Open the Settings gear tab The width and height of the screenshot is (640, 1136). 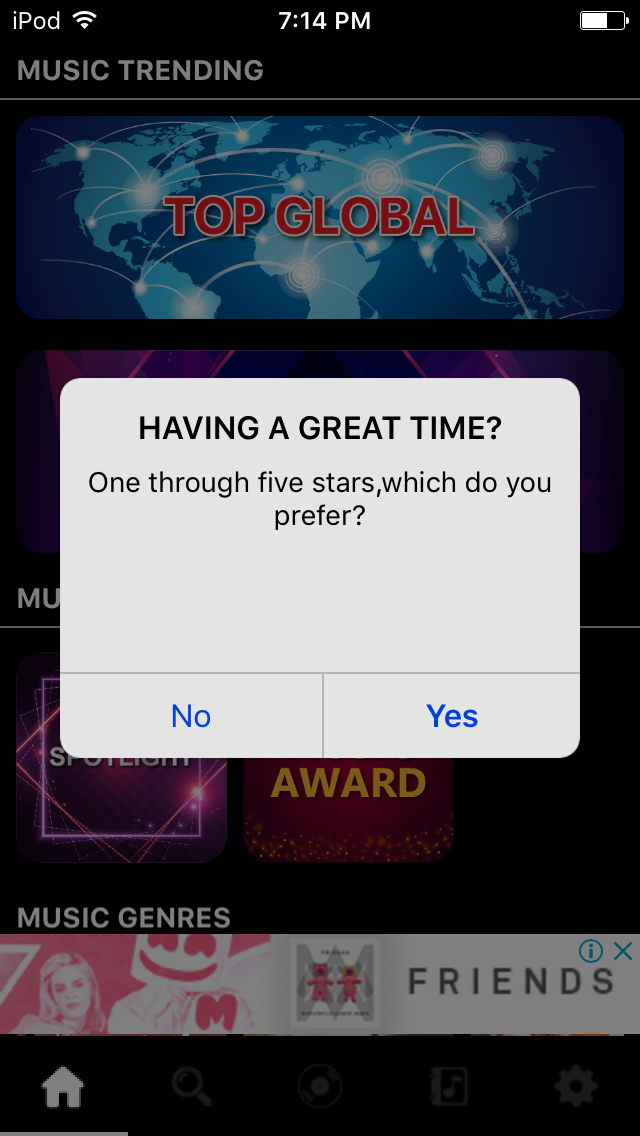[576, 1086]
